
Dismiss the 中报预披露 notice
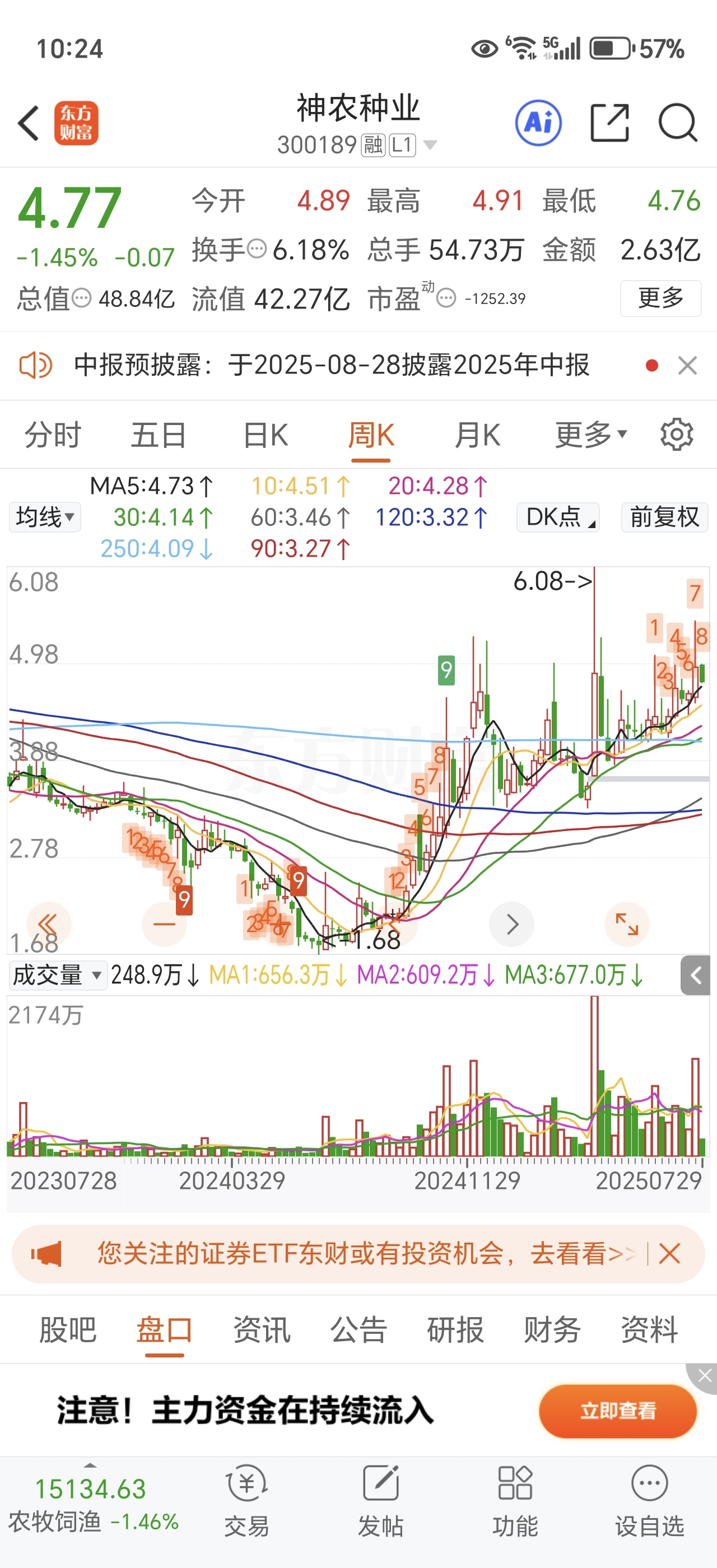[687, 366]
